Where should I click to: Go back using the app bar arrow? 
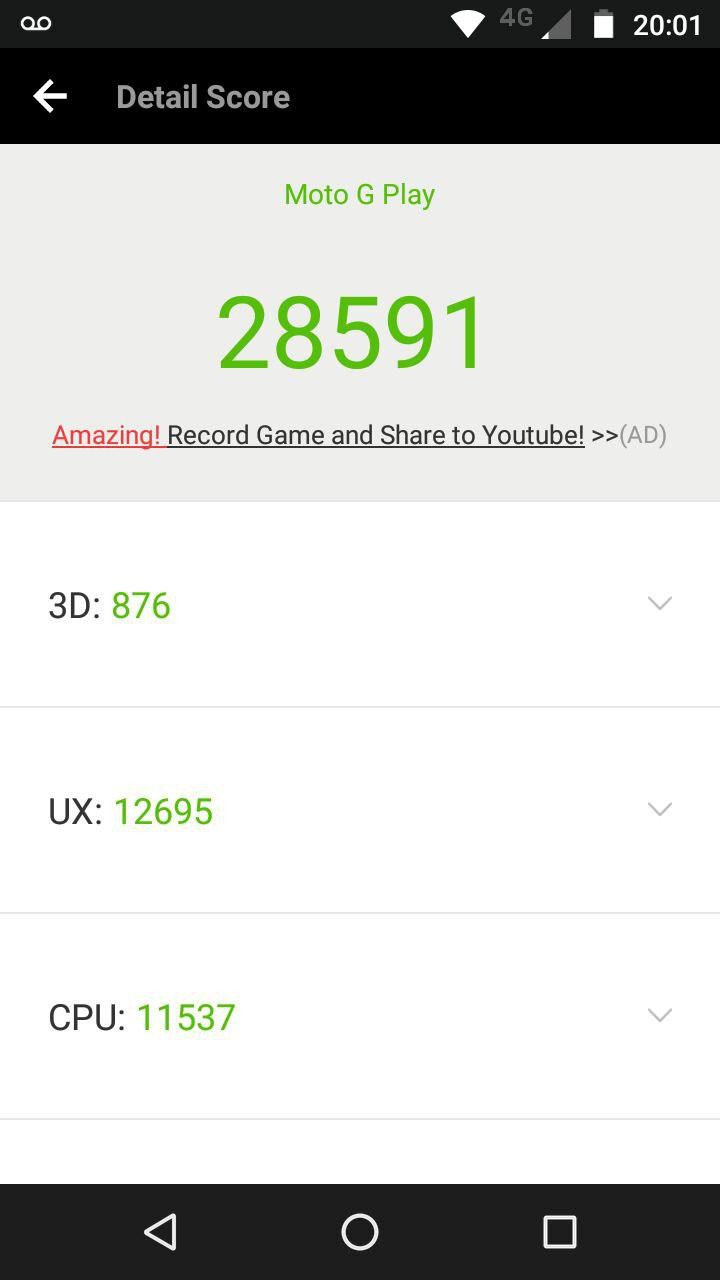point(50,97)
